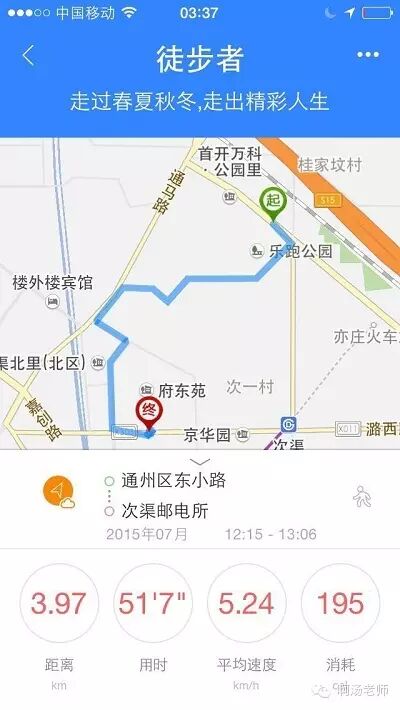This screenshot has width=400, height=710.
Task: Open the three-dot overflow menu
Action: coord(367,55)
